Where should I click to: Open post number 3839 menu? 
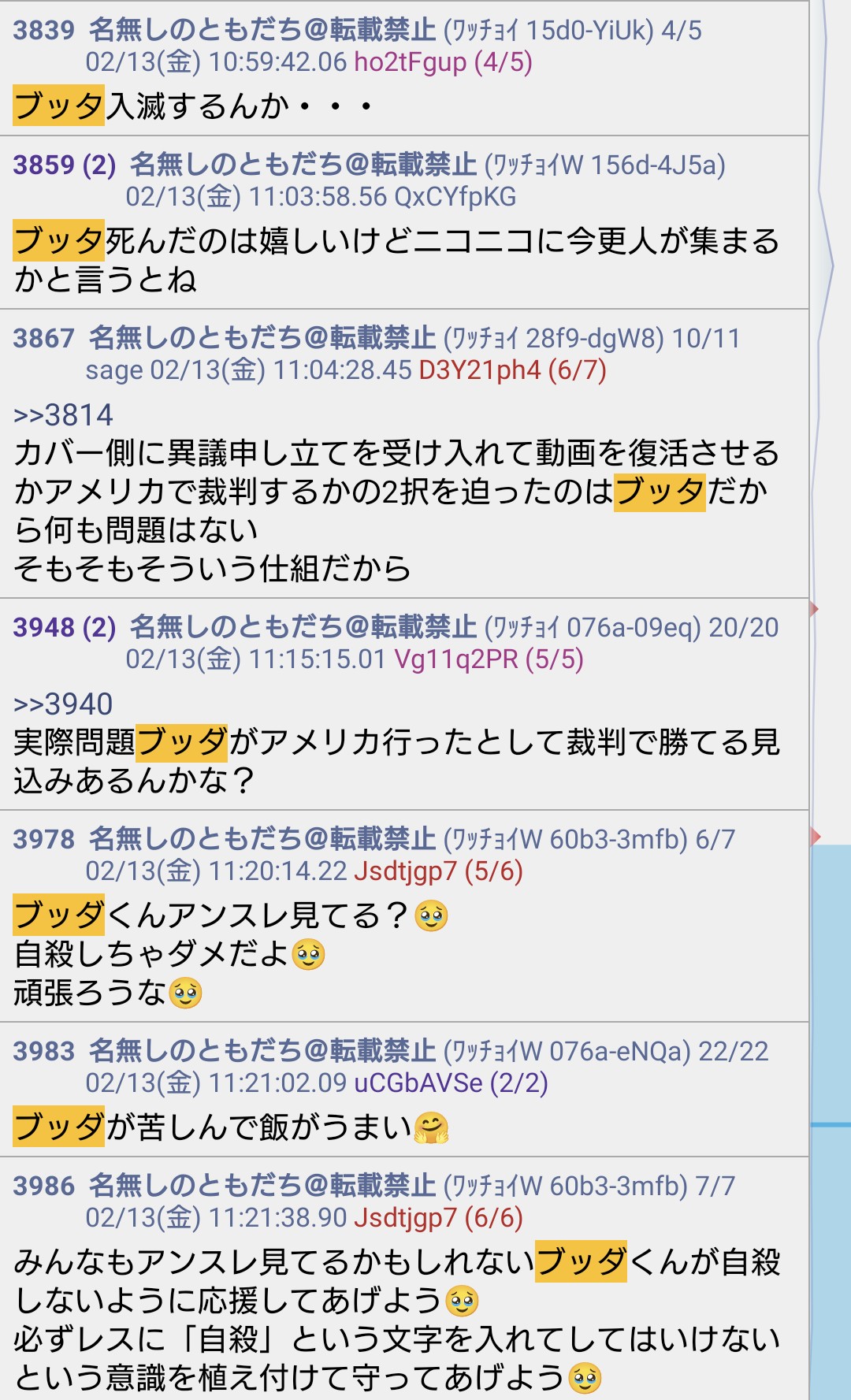coord(44,30)
